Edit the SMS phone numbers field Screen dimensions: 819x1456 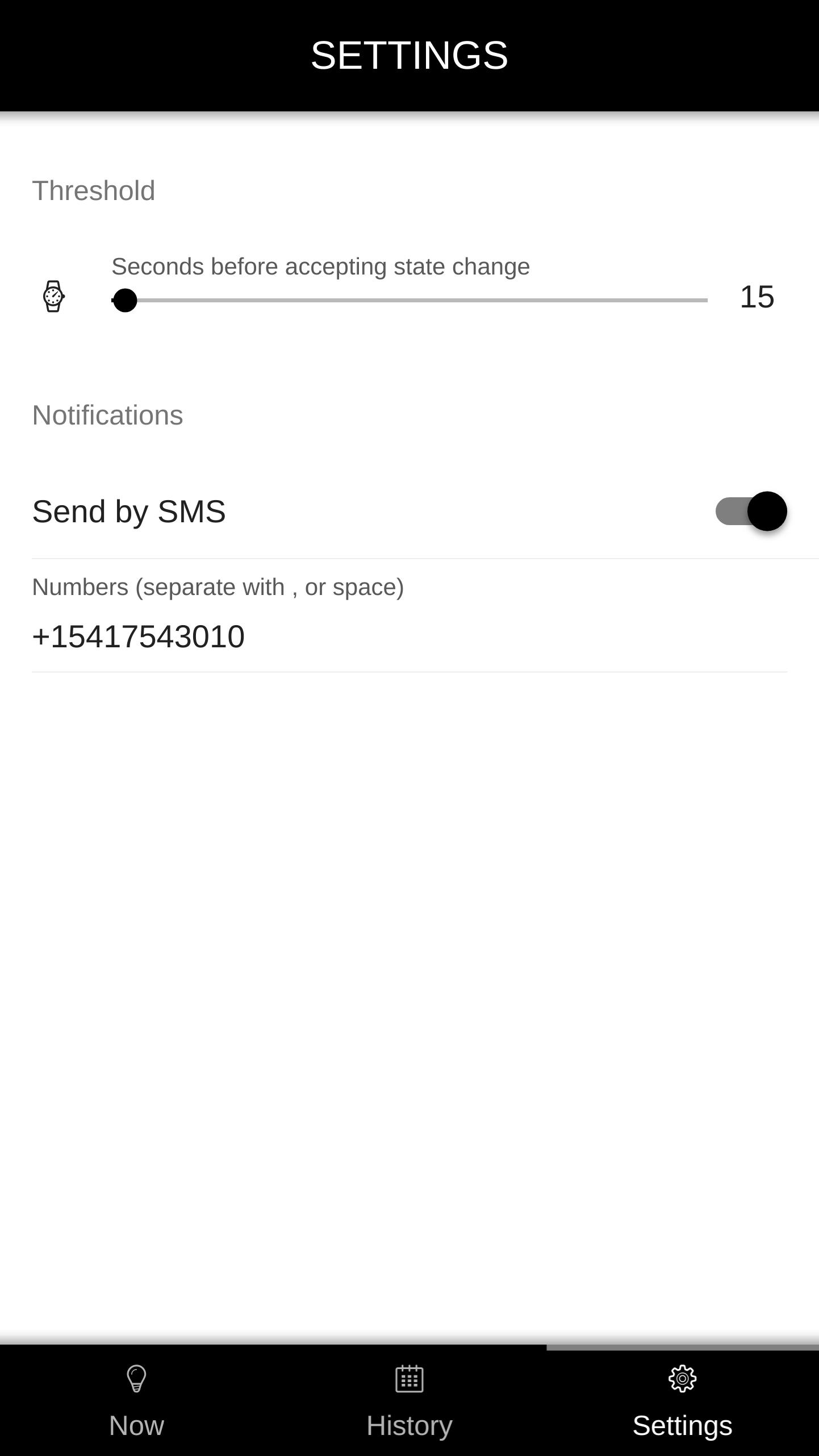(409, 637)
